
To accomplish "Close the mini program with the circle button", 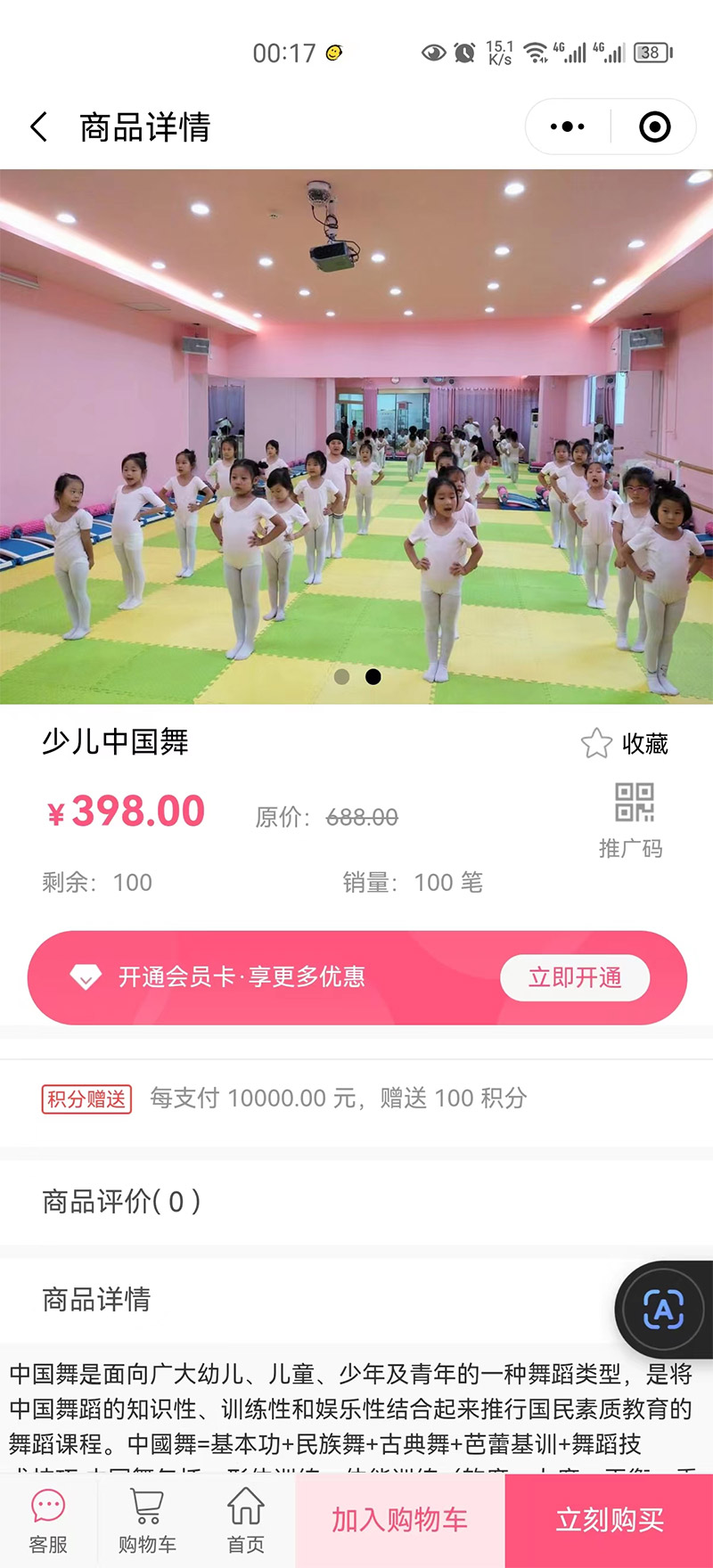I will [655, 127].
